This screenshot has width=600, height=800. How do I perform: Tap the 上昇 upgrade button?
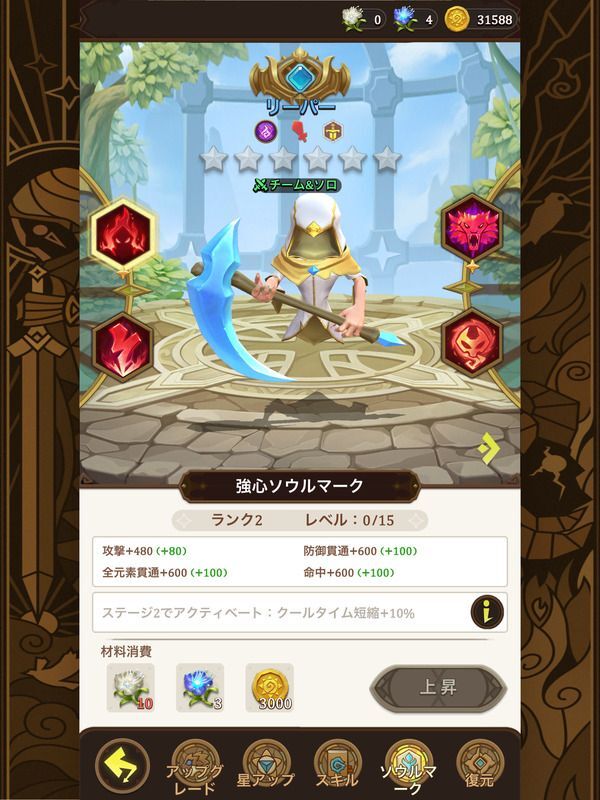(436, 687)
